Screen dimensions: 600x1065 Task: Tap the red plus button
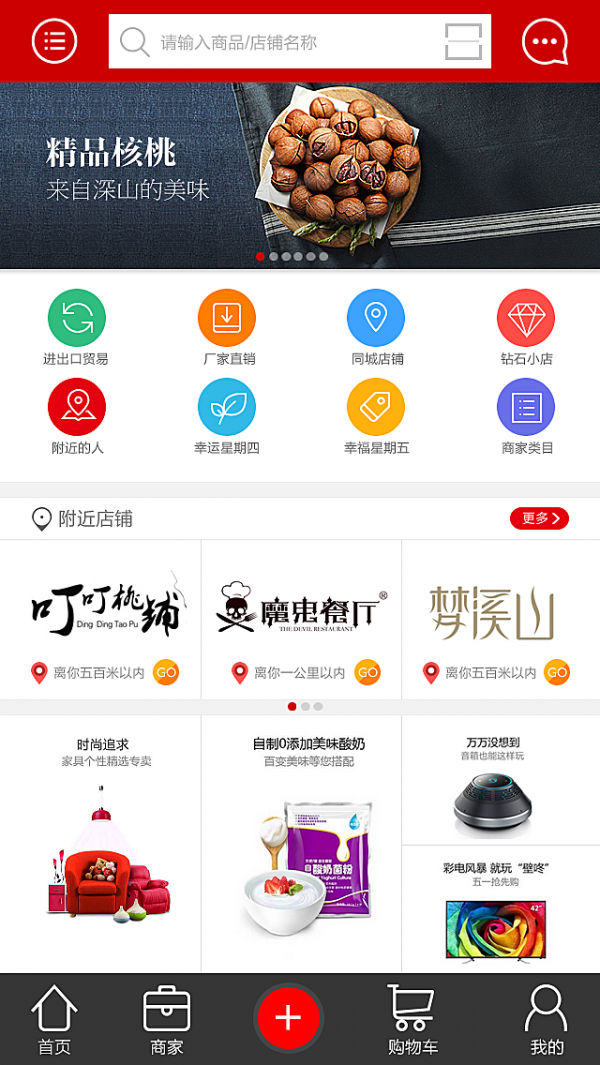click(288, 1018)
